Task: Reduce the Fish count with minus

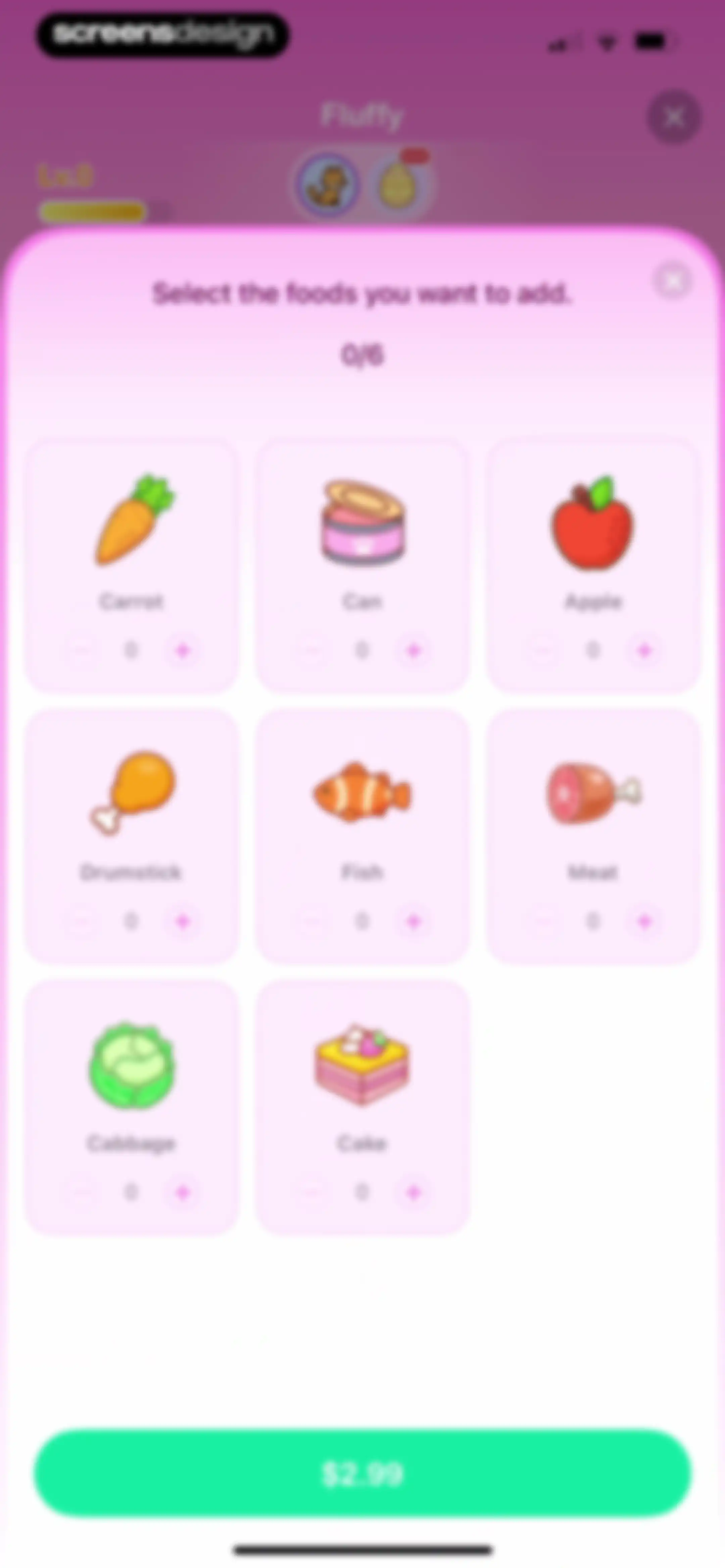Action: 312,922
